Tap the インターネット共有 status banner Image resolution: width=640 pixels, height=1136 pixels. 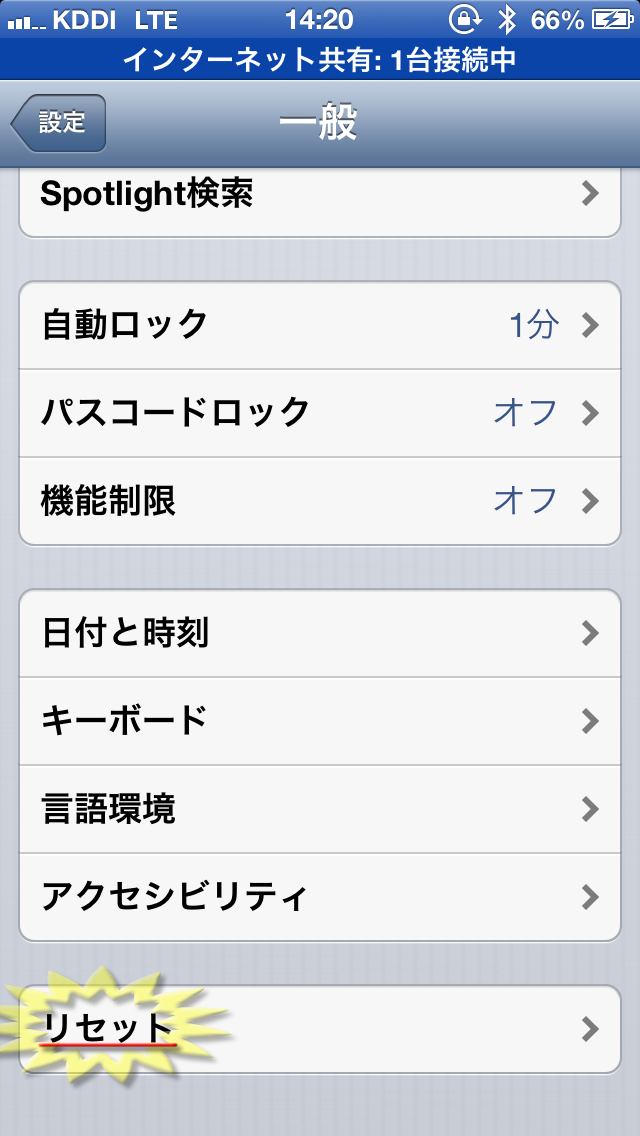pyautogui.click(x=320, y=59)
